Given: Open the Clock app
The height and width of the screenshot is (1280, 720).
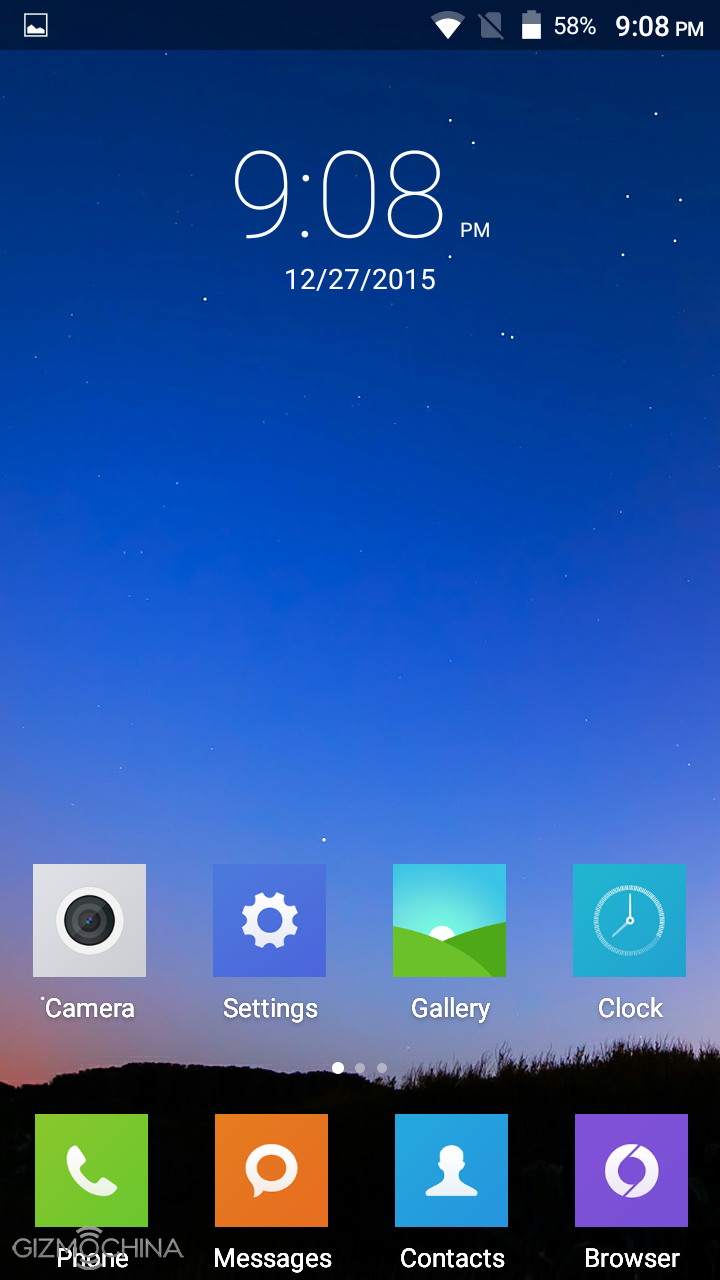Looking at the screenshot, I should [x=629, y=920].
